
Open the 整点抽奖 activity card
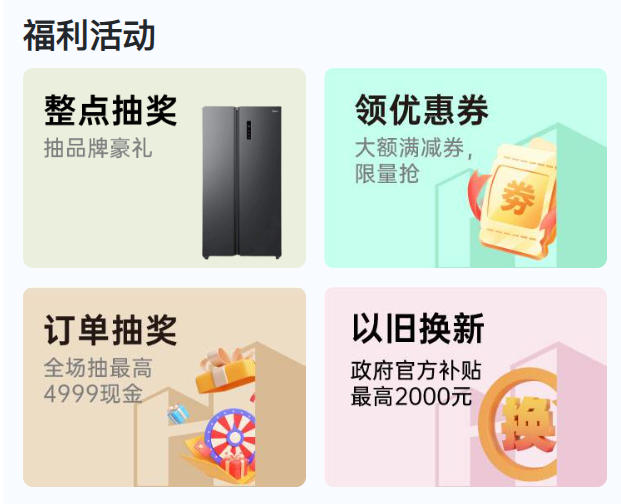(164, 168)
